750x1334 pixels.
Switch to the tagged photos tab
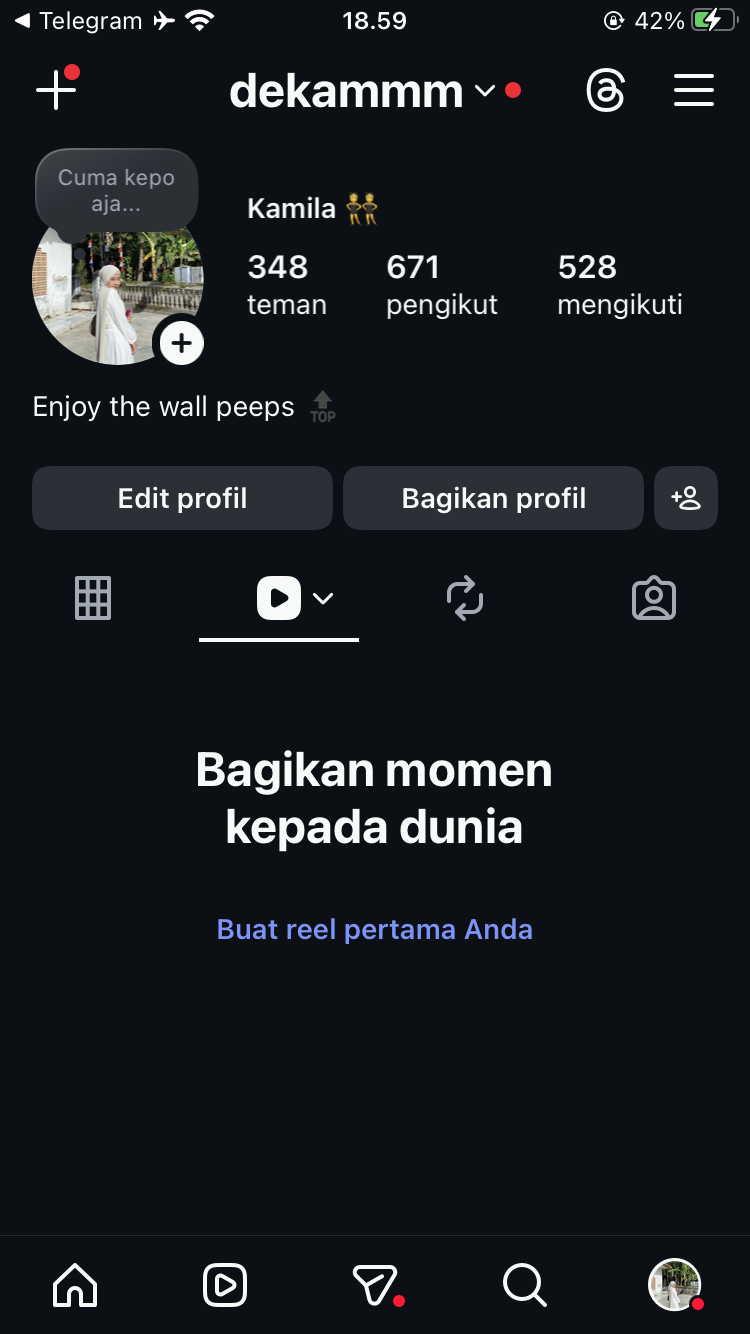coord(654,599)
